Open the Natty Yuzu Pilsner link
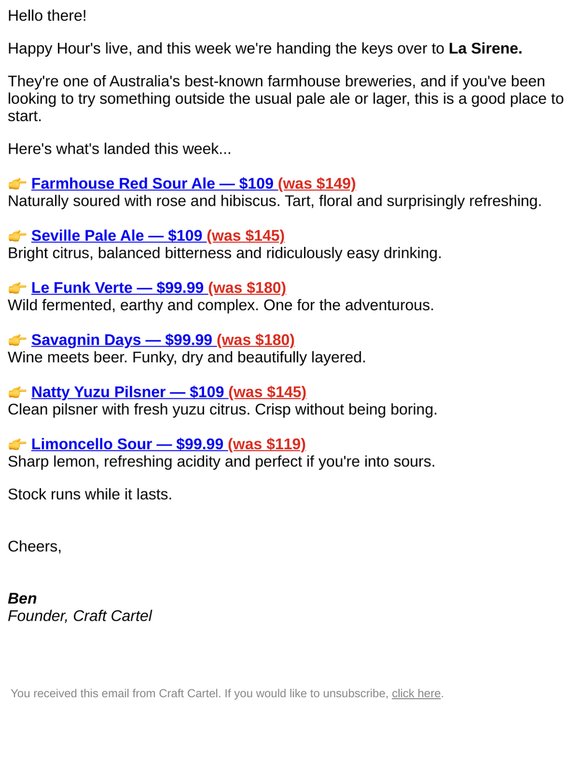Screen dimensions: 580x774 168,392
